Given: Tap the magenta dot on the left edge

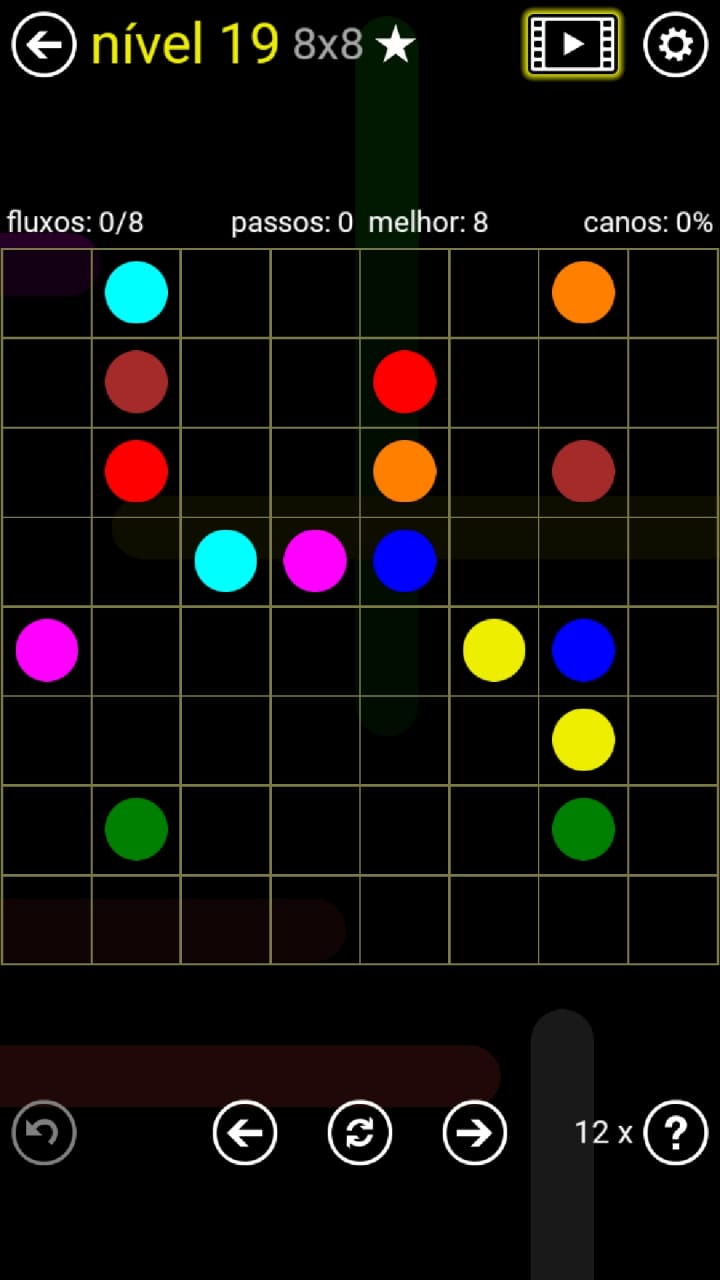Looking at the screenshot, I should coord(47,650).
